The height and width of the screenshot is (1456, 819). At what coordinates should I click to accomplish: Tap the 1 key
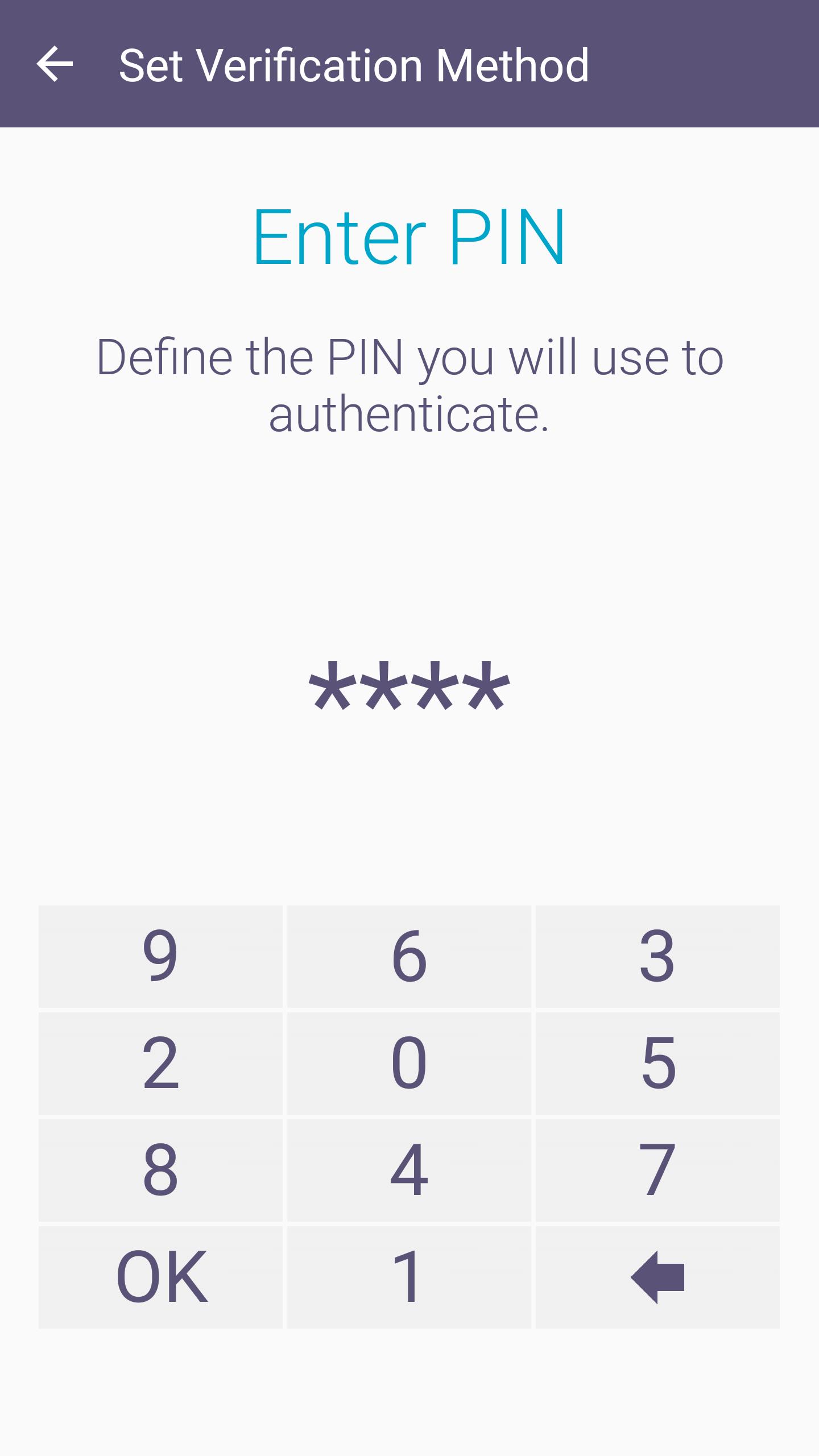coord(409,1277)
